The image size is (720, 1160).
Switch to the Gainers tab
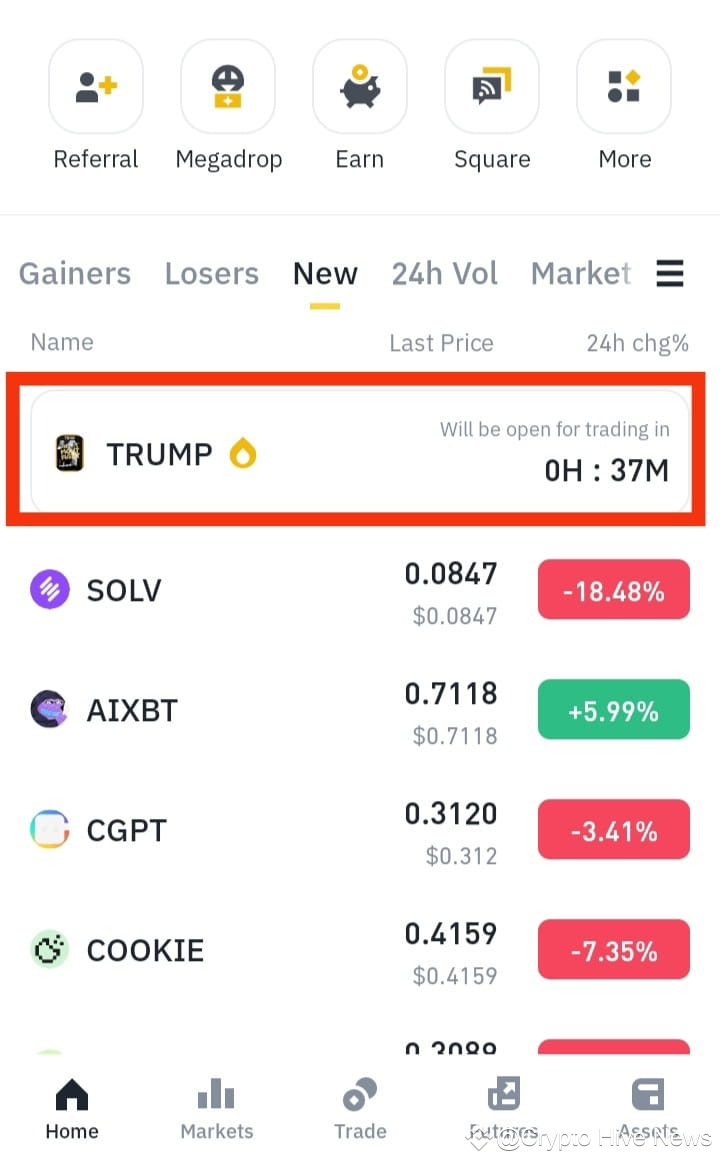coord(74,273)
